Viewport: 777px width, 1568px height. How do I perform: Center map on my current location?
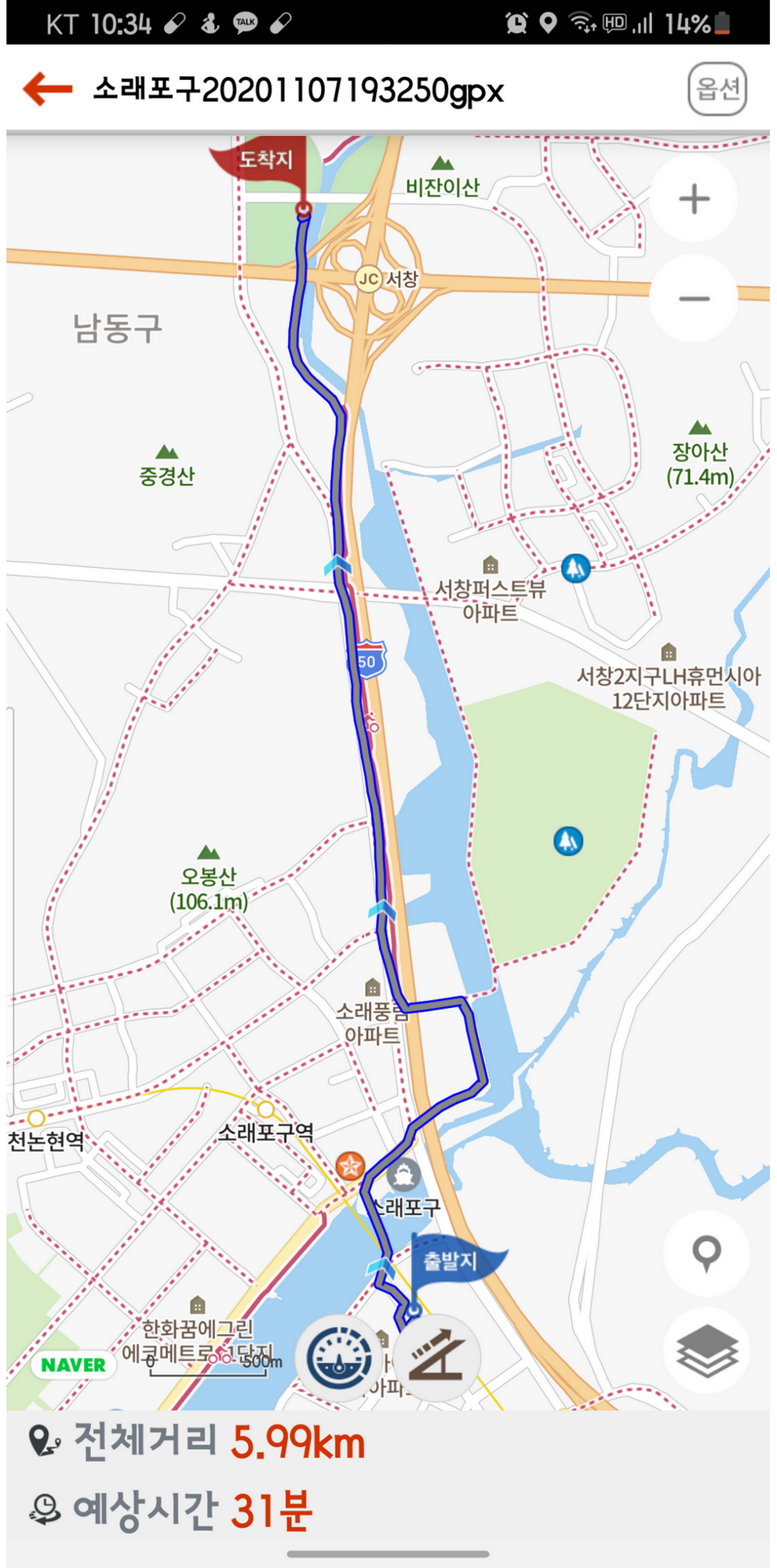click(x=706, y=1253)
